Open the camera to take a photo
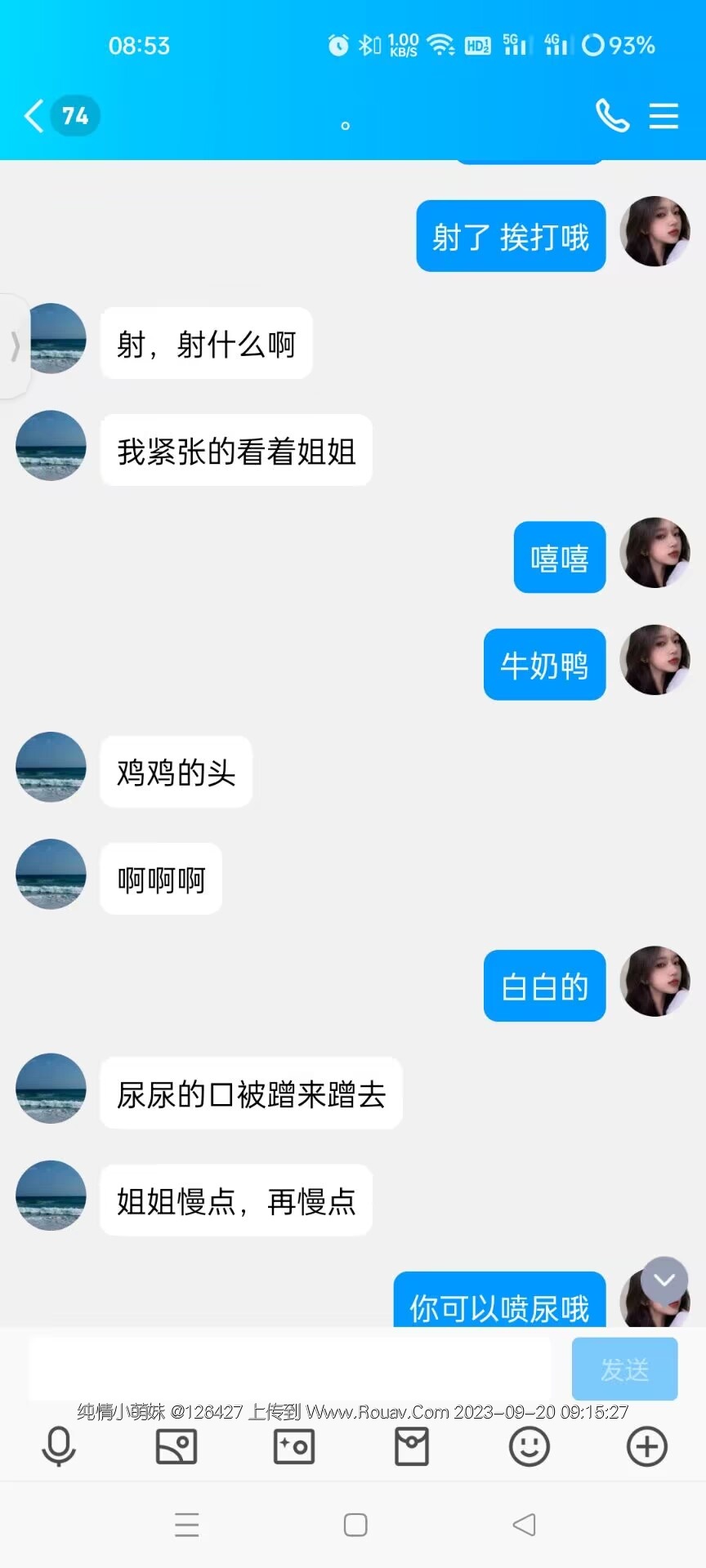 coord(294,1447)
